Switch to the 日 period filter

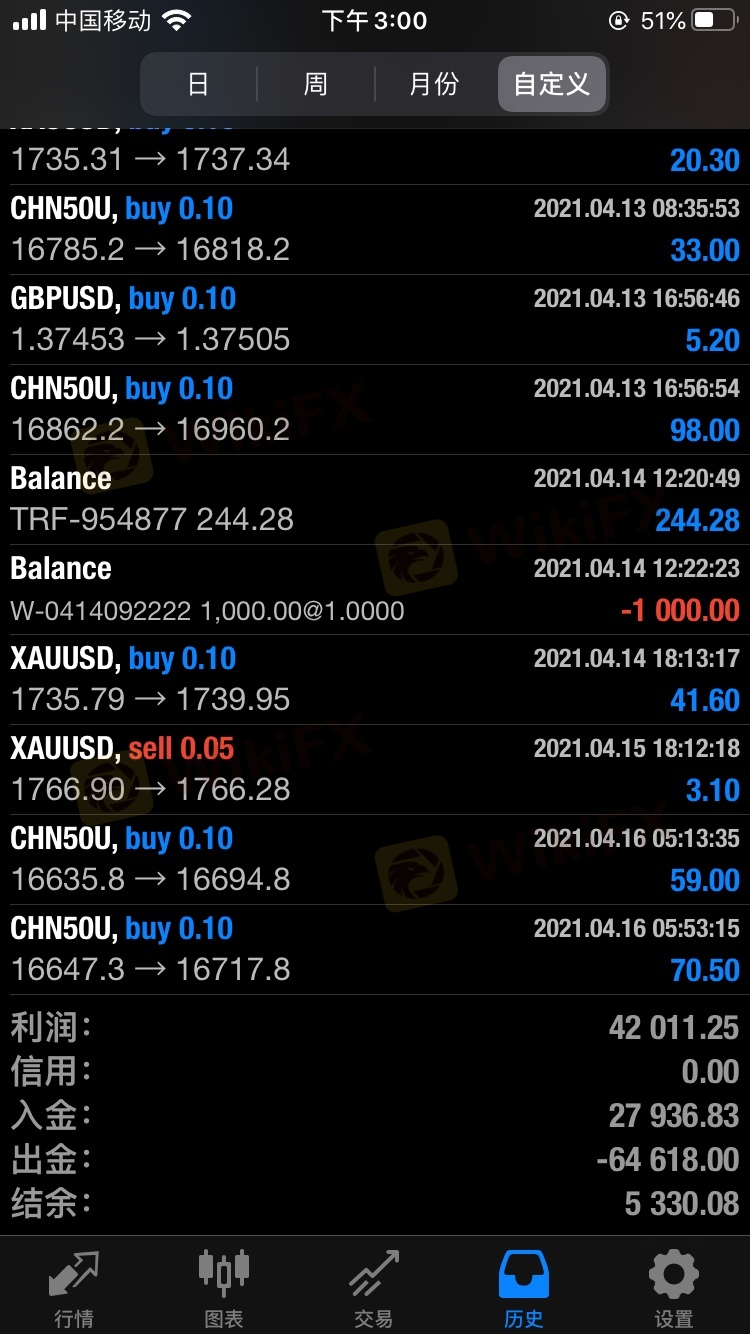(x=198, y=84)
